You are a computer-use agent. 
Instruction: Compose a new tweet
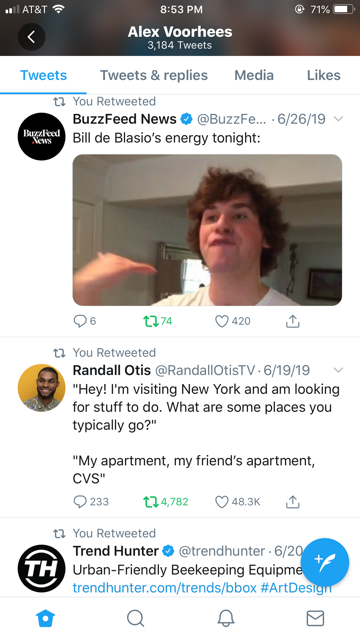point(325,562)
